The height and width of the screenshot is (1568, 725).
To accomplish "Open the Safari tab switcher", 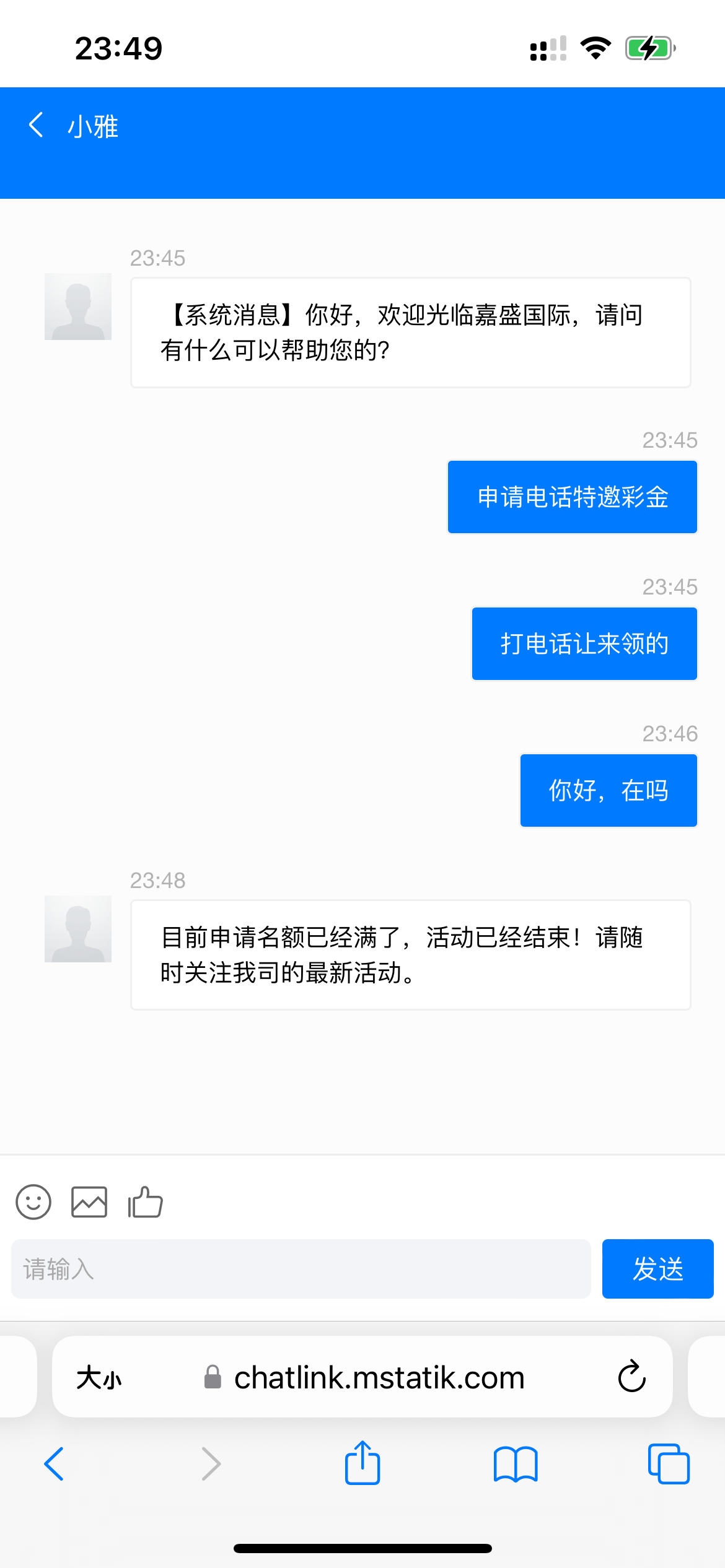I will click(x=669, y=1464).
